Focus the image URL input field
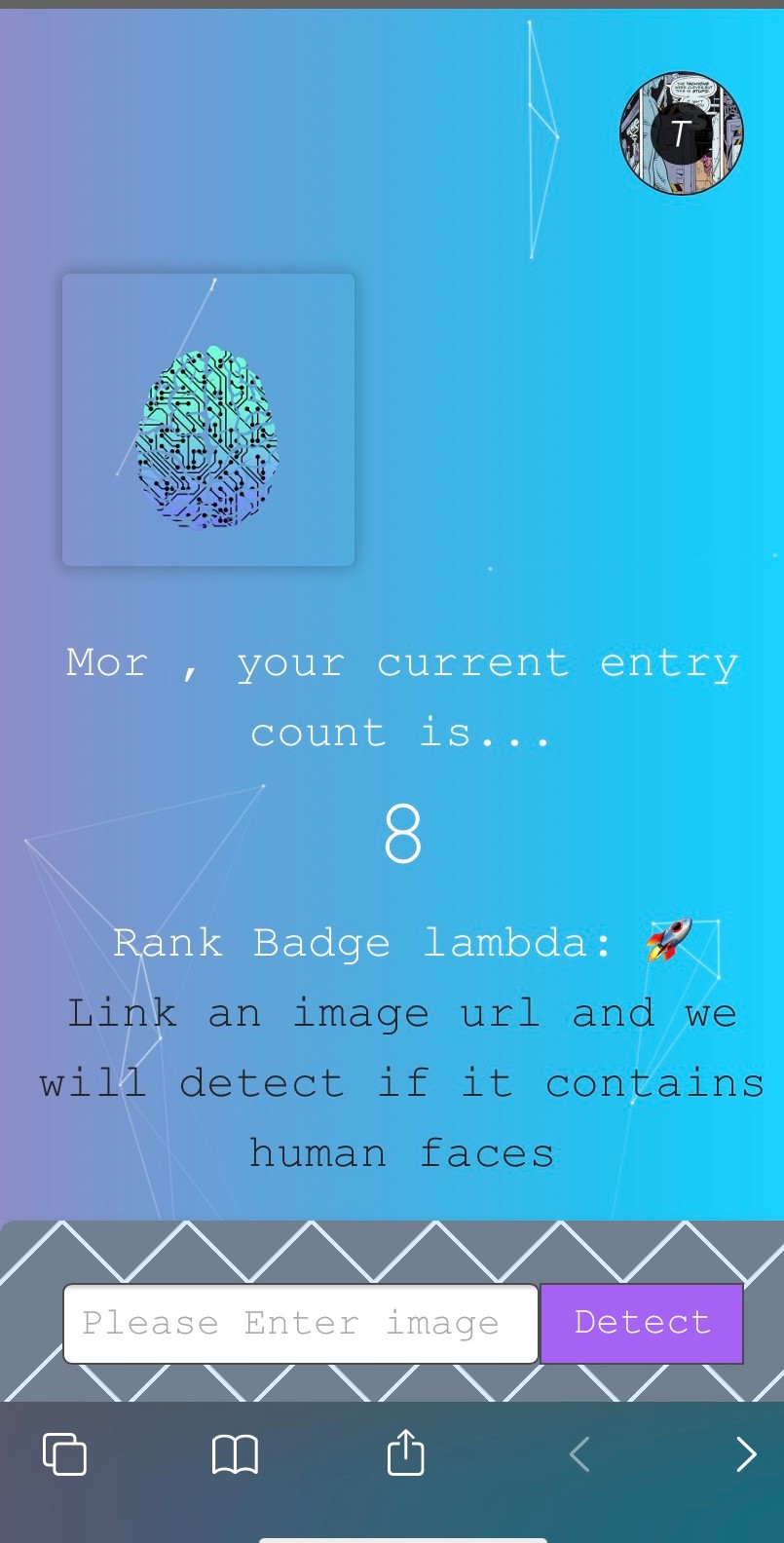This screenshot has width=784, height=1543. coord(300,1323)
